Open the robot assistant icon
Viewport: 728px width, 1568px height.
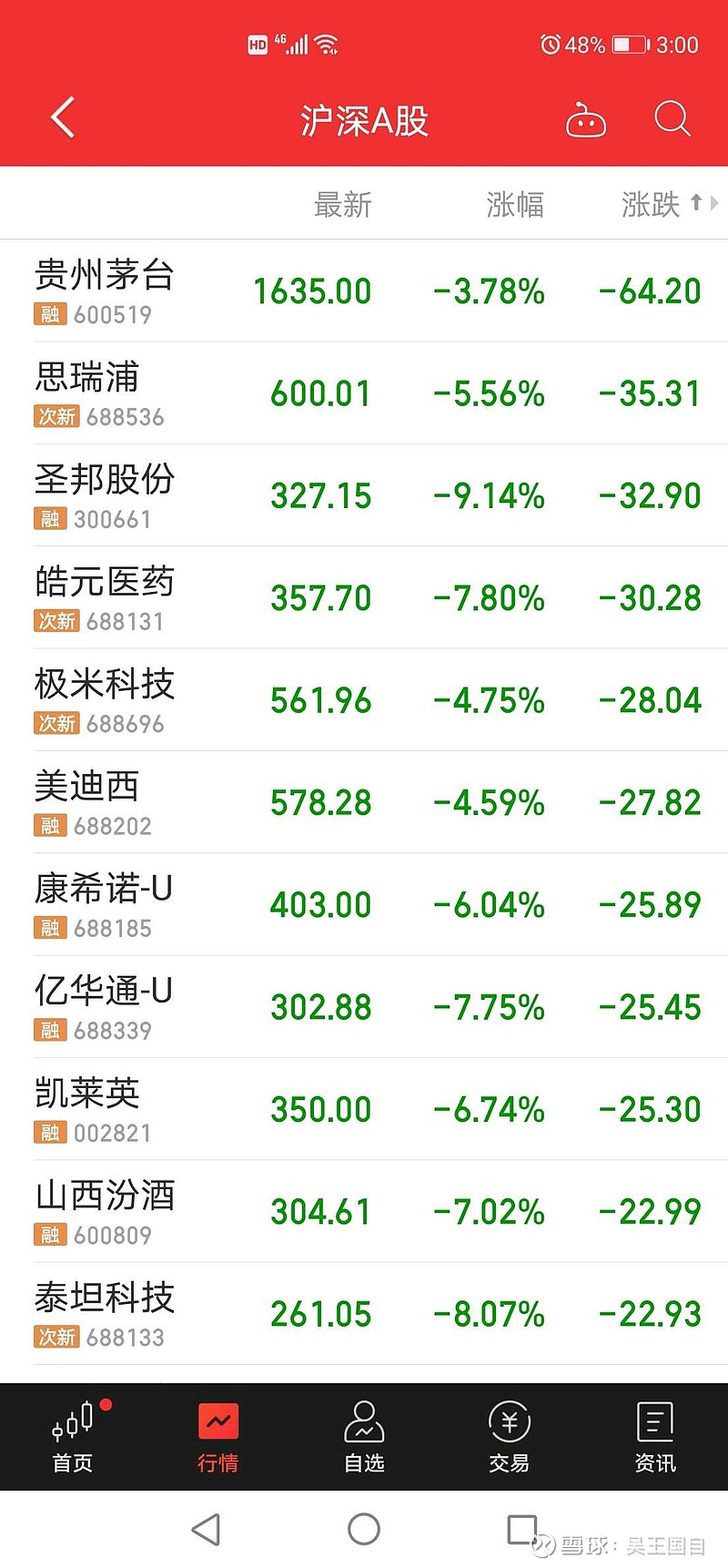coord(585,119)
